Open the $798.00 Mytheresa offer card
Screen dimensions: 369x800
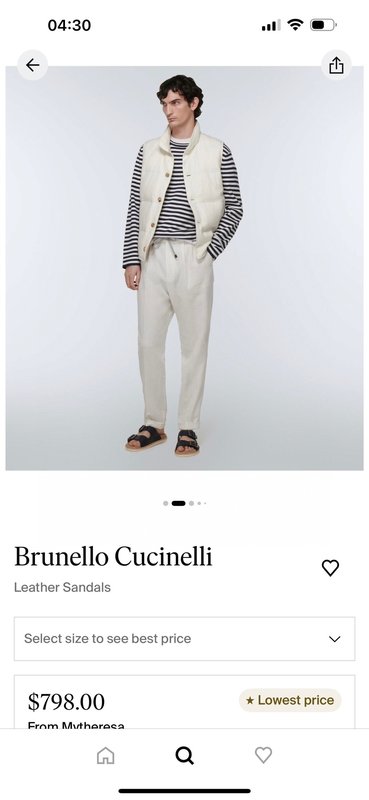[x=184, y=702]
